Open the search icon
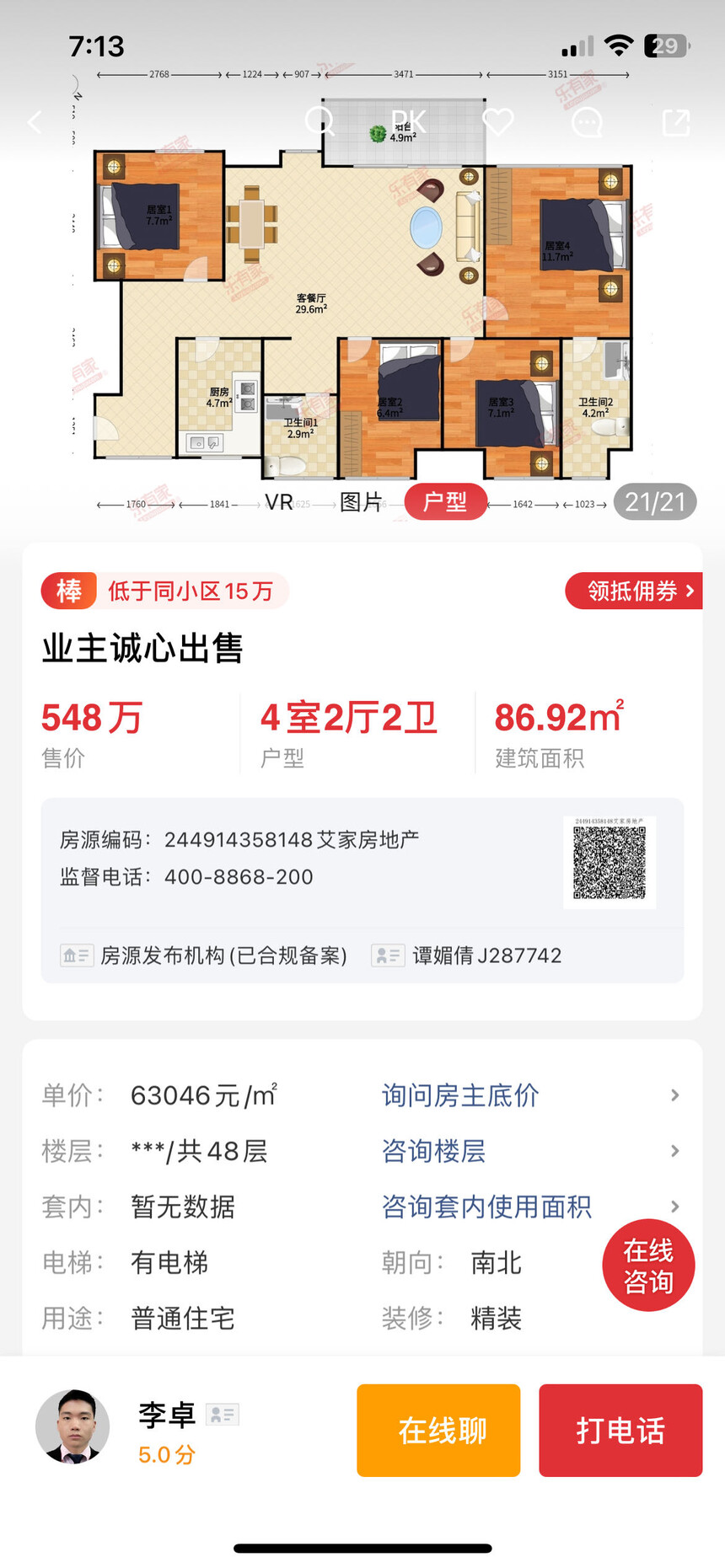 320,122
